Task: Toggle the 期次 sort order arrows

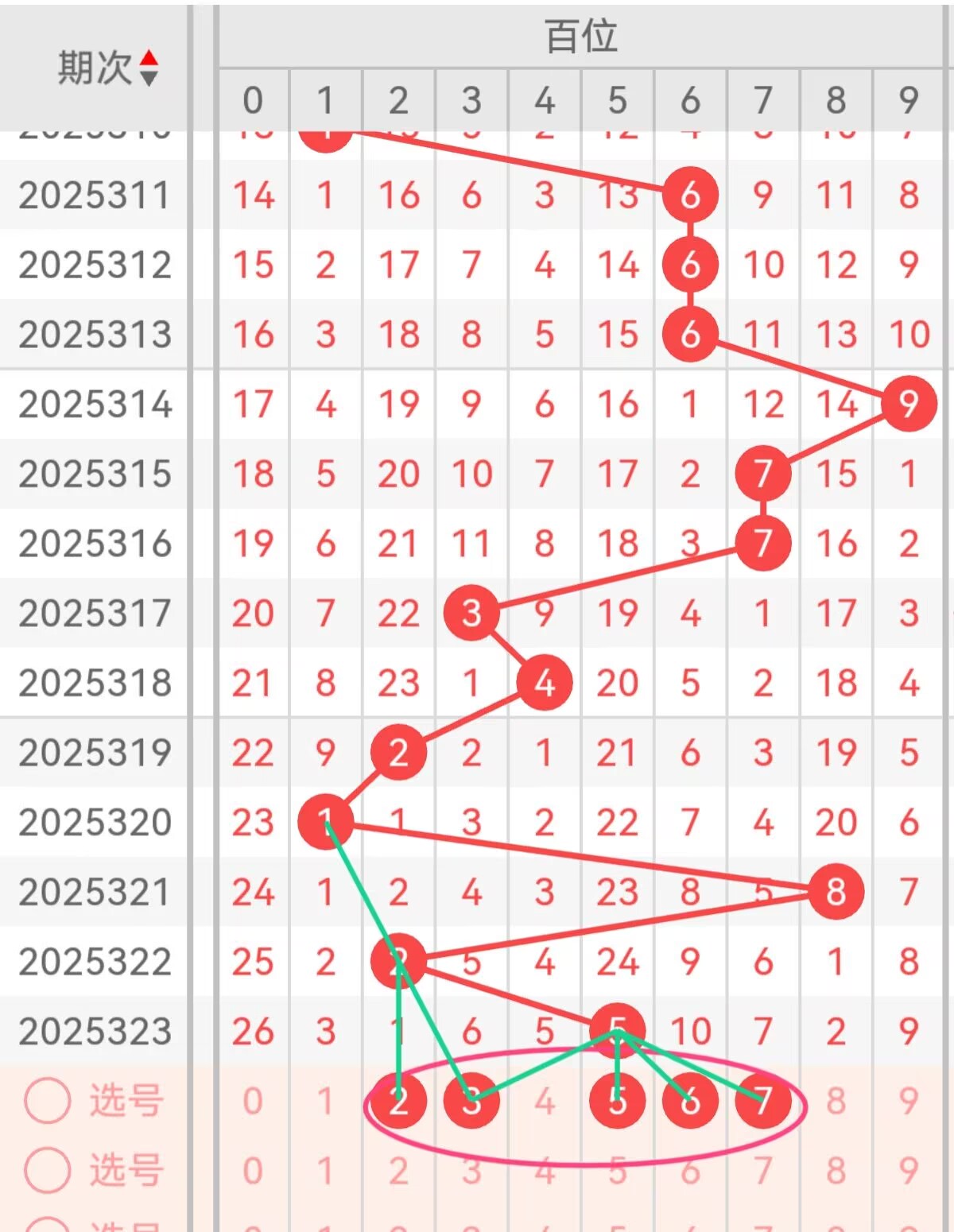Action: tap(149, 67)
